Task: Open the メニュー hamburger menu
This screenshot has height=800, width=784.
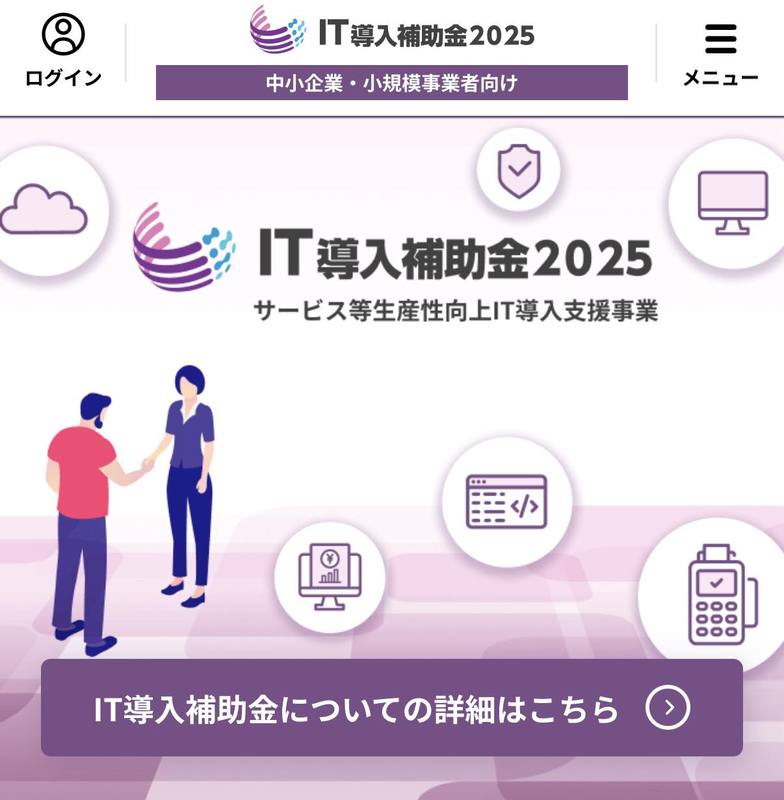Action: click(720, 52)
